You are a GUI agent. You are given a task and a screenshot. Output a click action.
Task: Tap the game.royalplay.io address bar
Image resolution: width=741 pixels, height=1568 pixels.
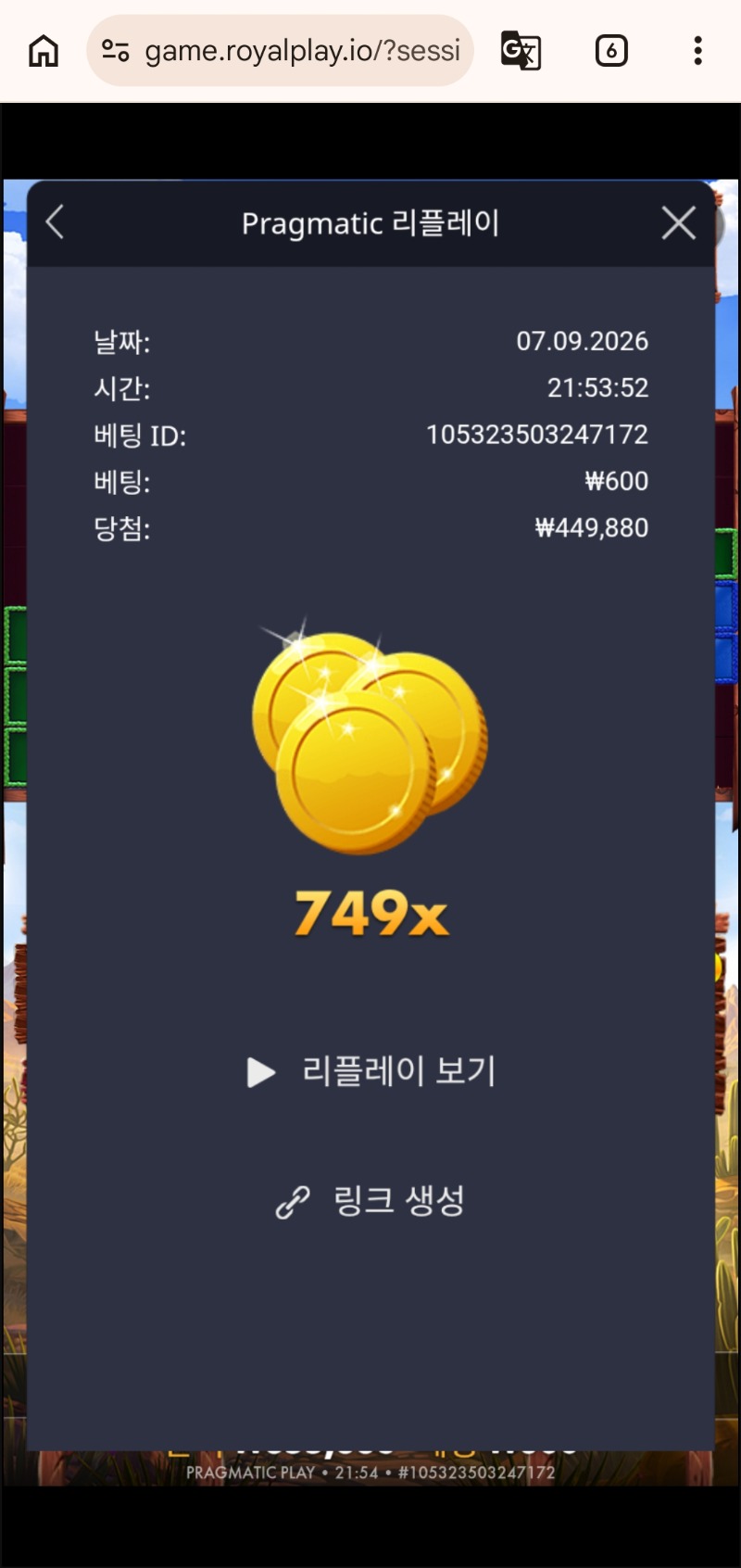click(280, 50)
